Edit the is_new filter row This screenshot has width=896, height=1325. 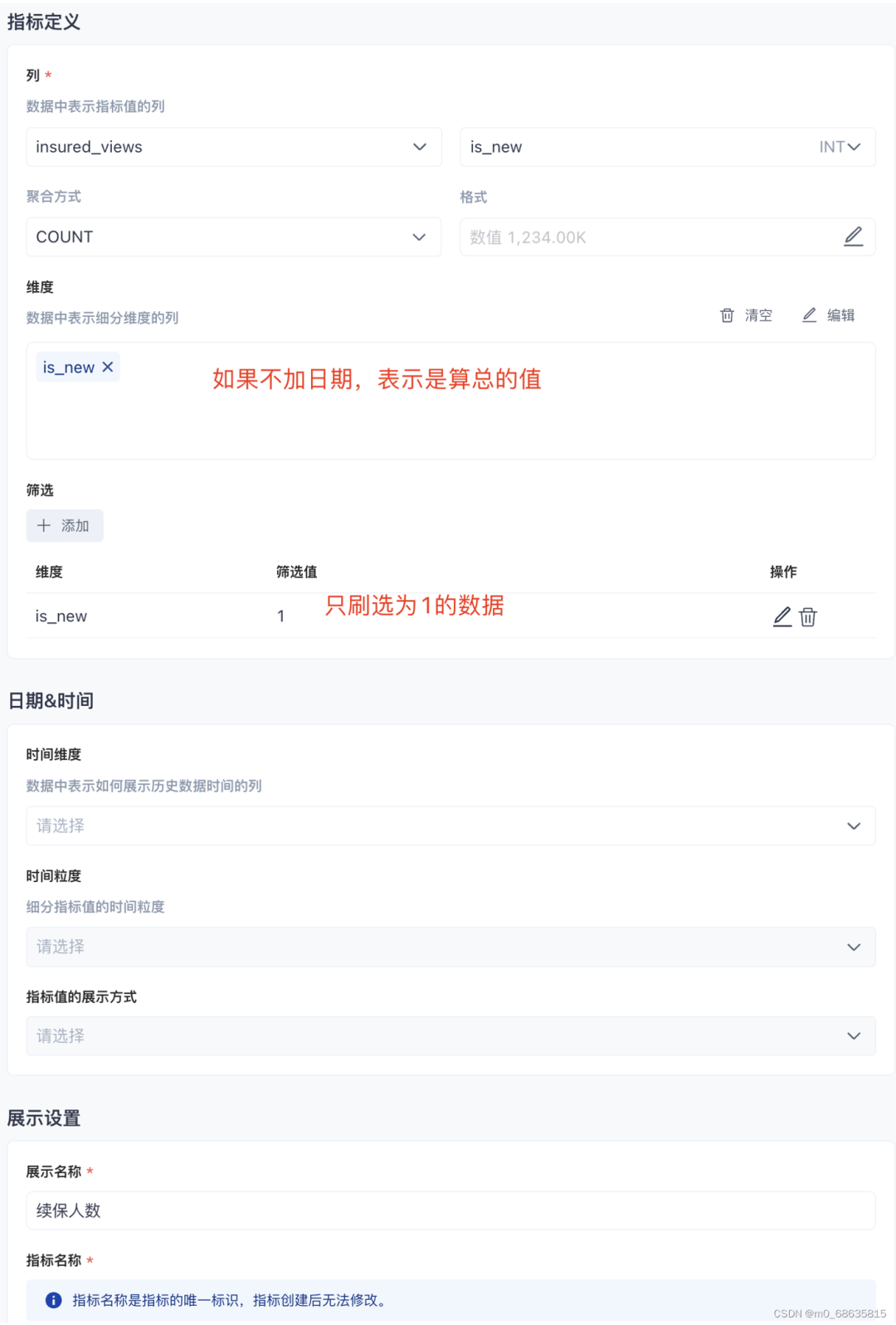click(782, 616)
